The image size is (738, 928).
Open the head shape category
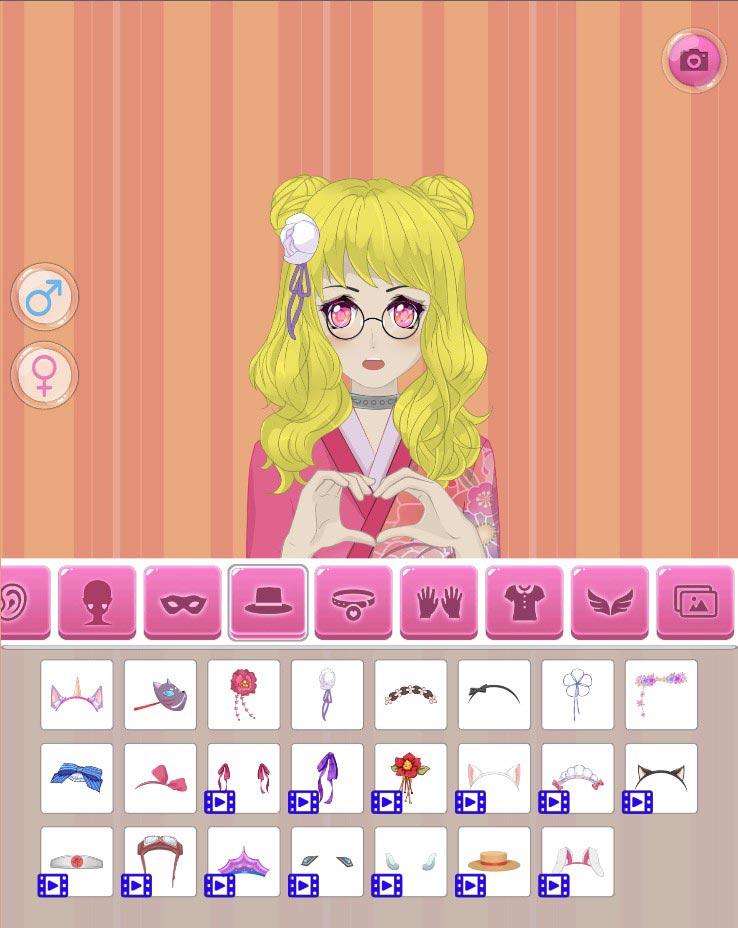click(97, 601)
